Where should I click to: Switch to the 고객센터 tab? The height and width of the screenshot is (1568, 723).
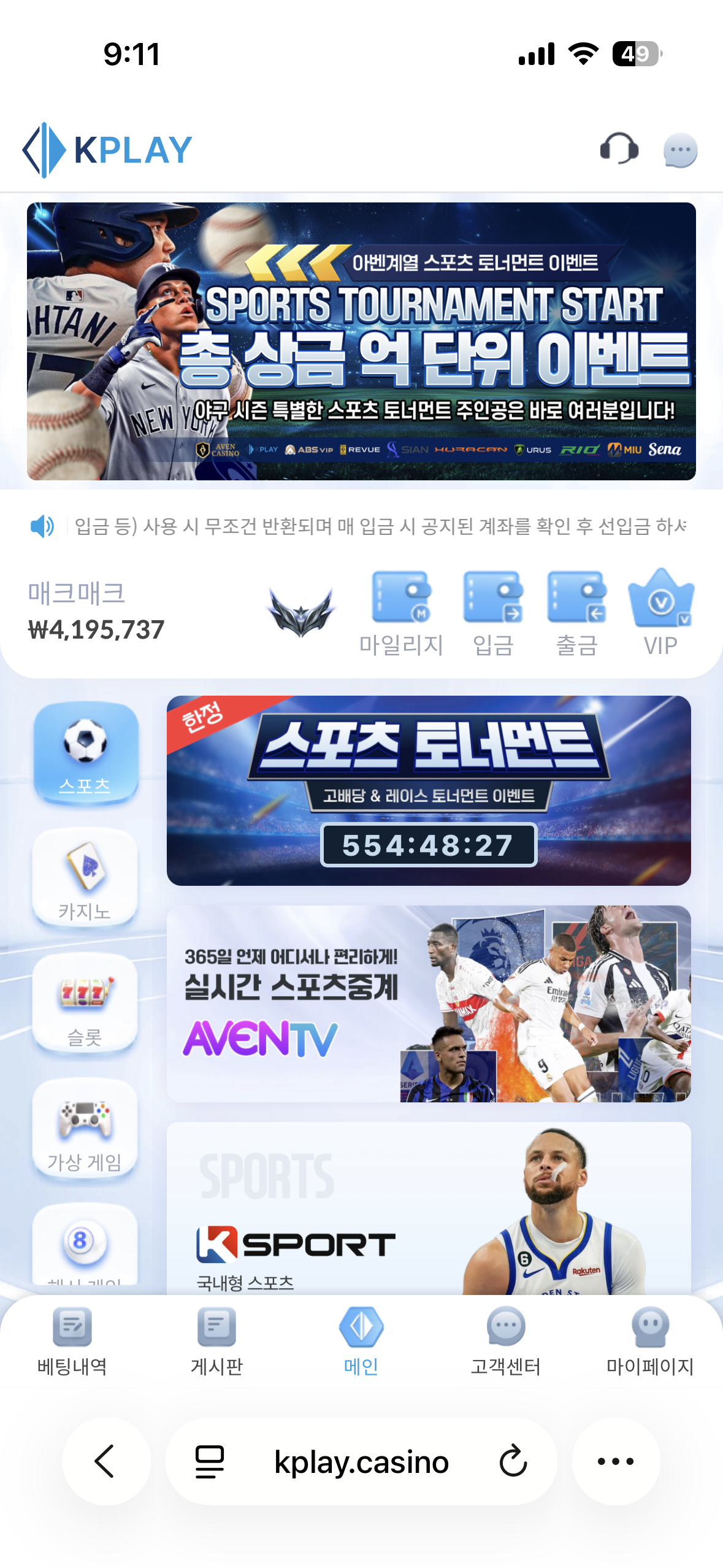(x=505, y=1341)
